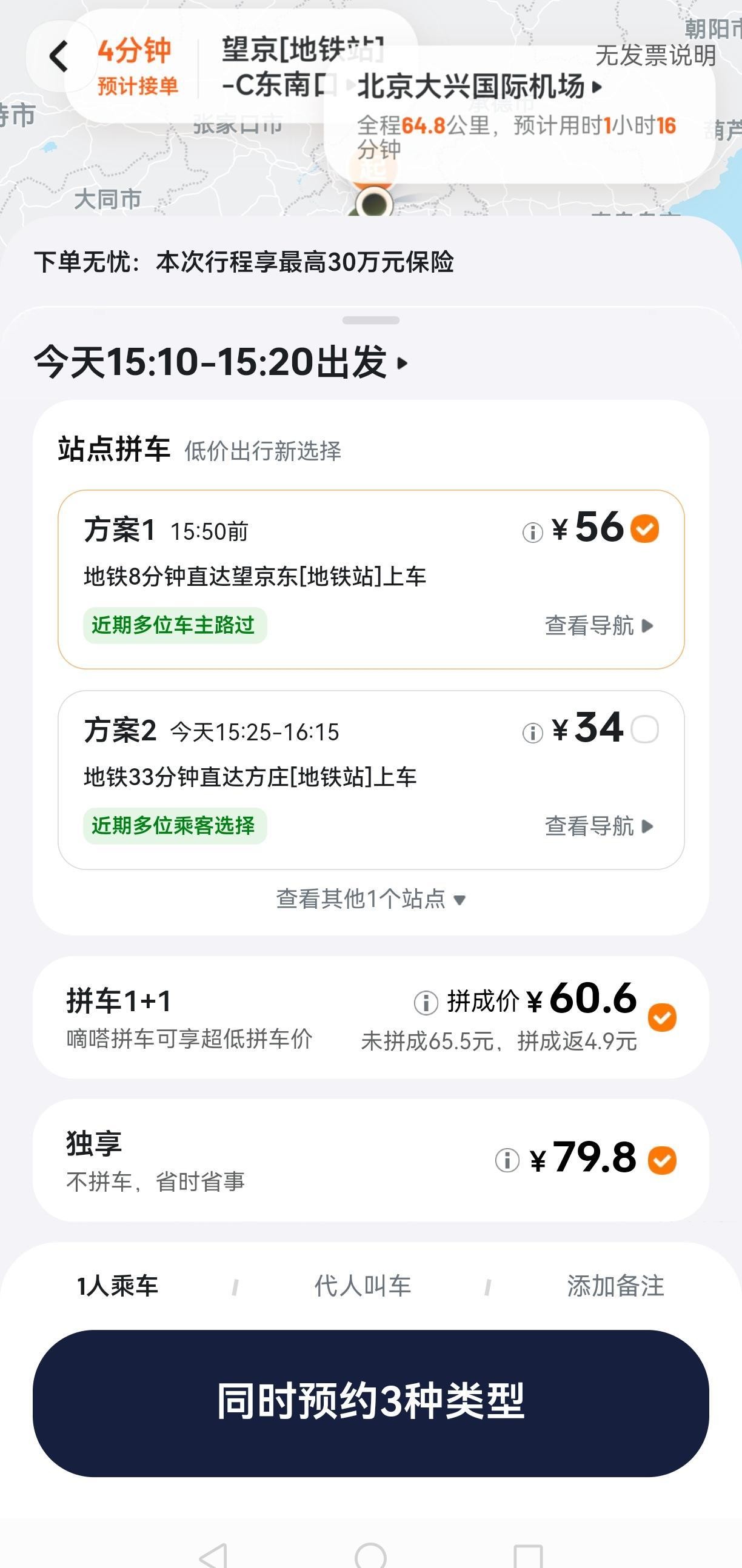The width and height of the screenshot is (742, 1568).
Task: Show price details for 独享
Action: (x=507, y=1160)
